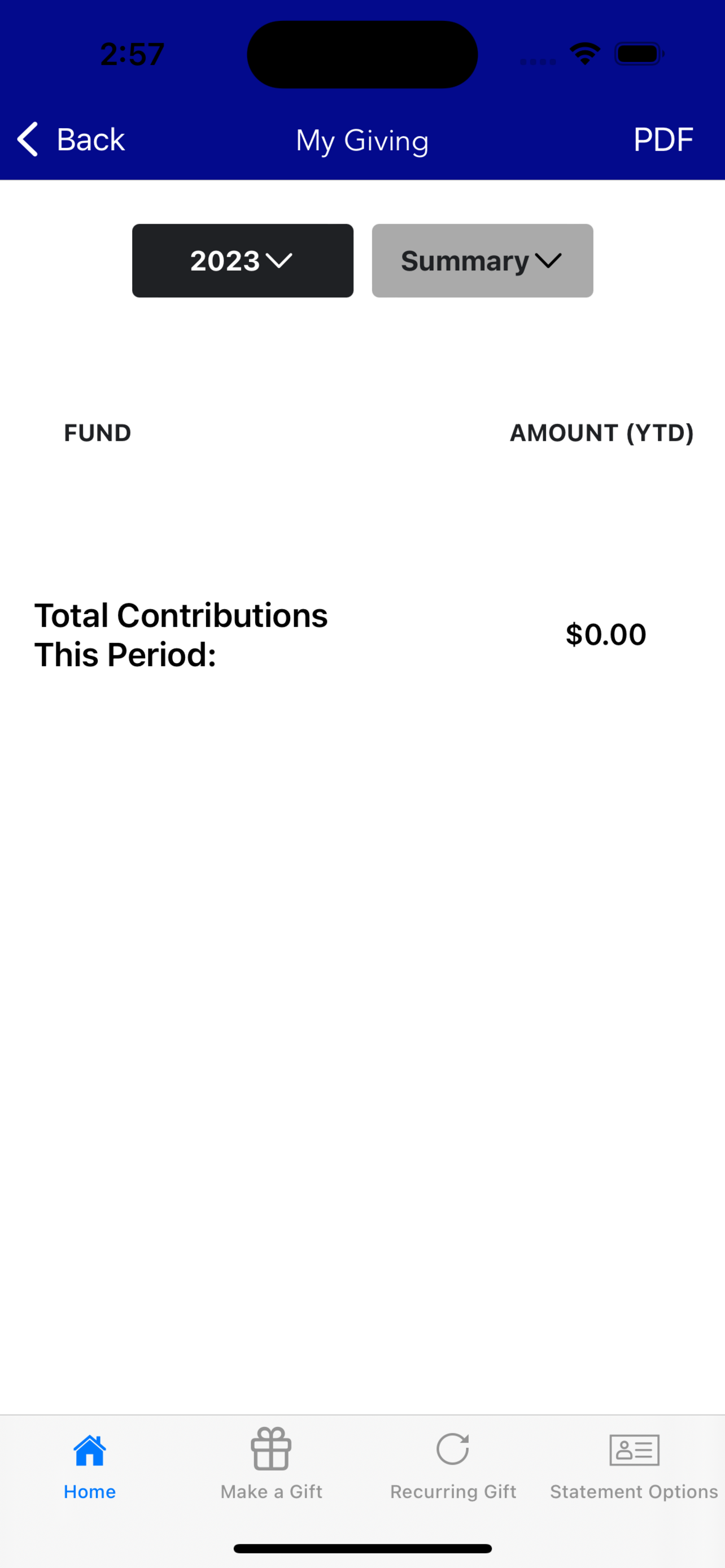This screenshot has height=1568, width=725.
Task: Go back from My Giving
Action: 71,139
